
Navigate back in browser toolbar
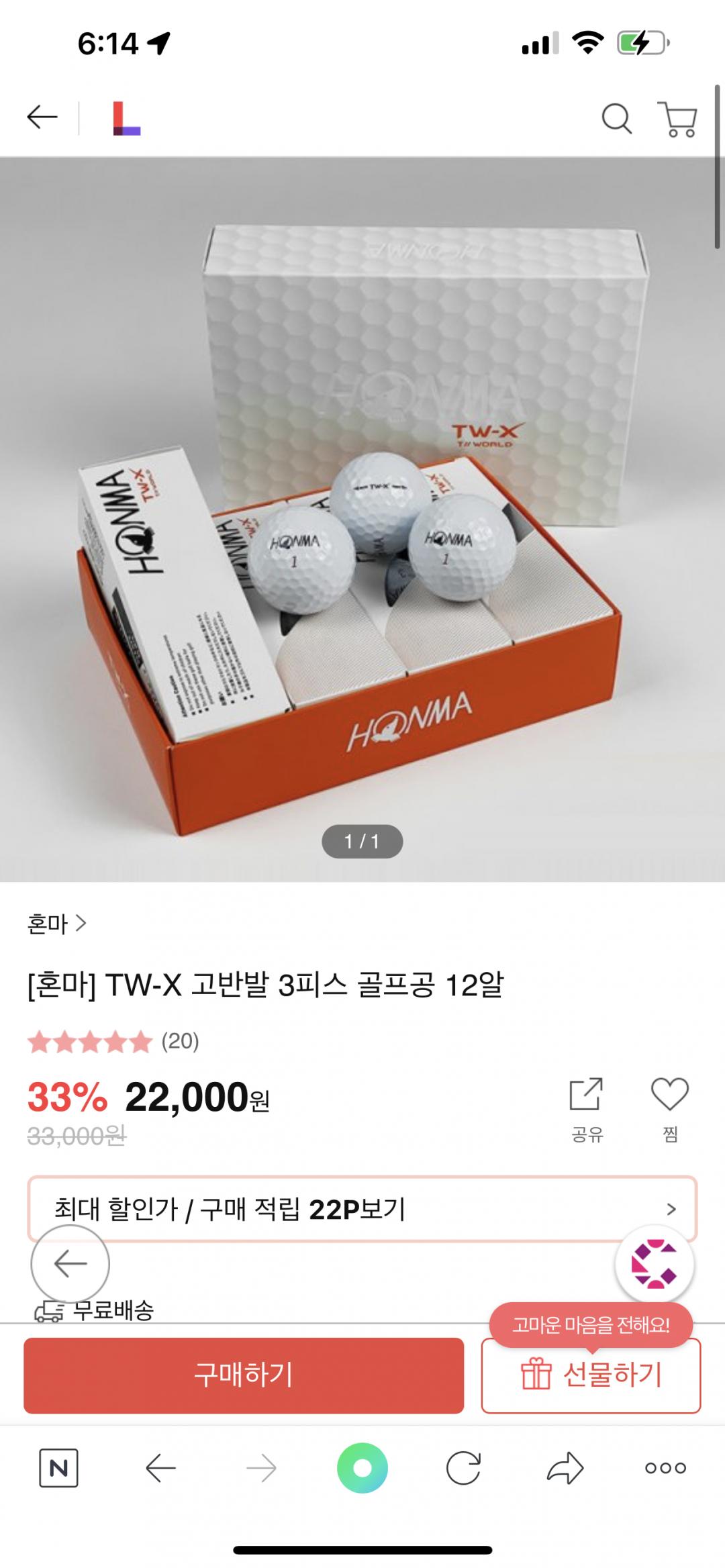point(160,1469)
